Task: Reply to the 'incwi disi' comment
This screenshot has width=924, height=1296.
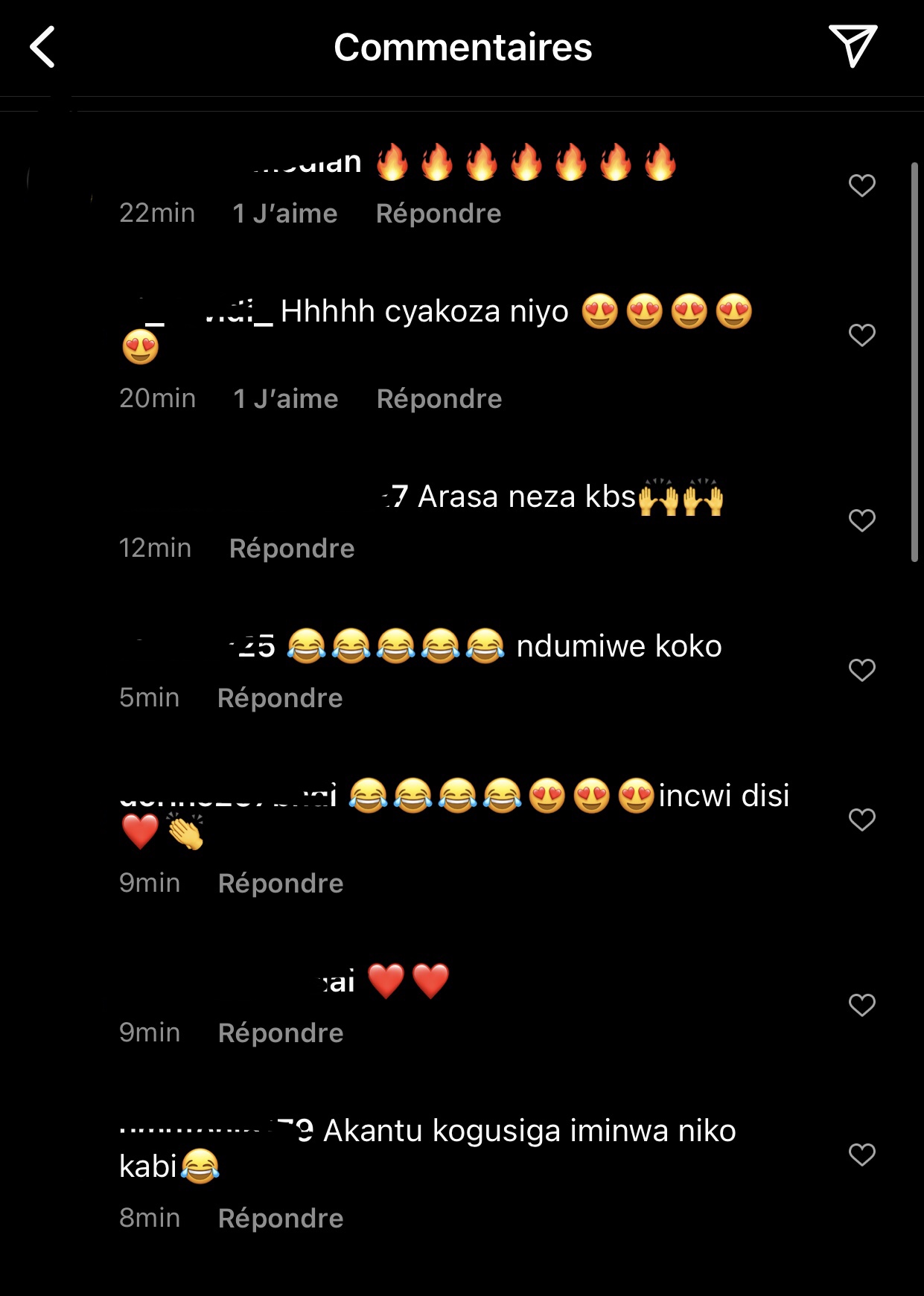Action: click(280, 884)
